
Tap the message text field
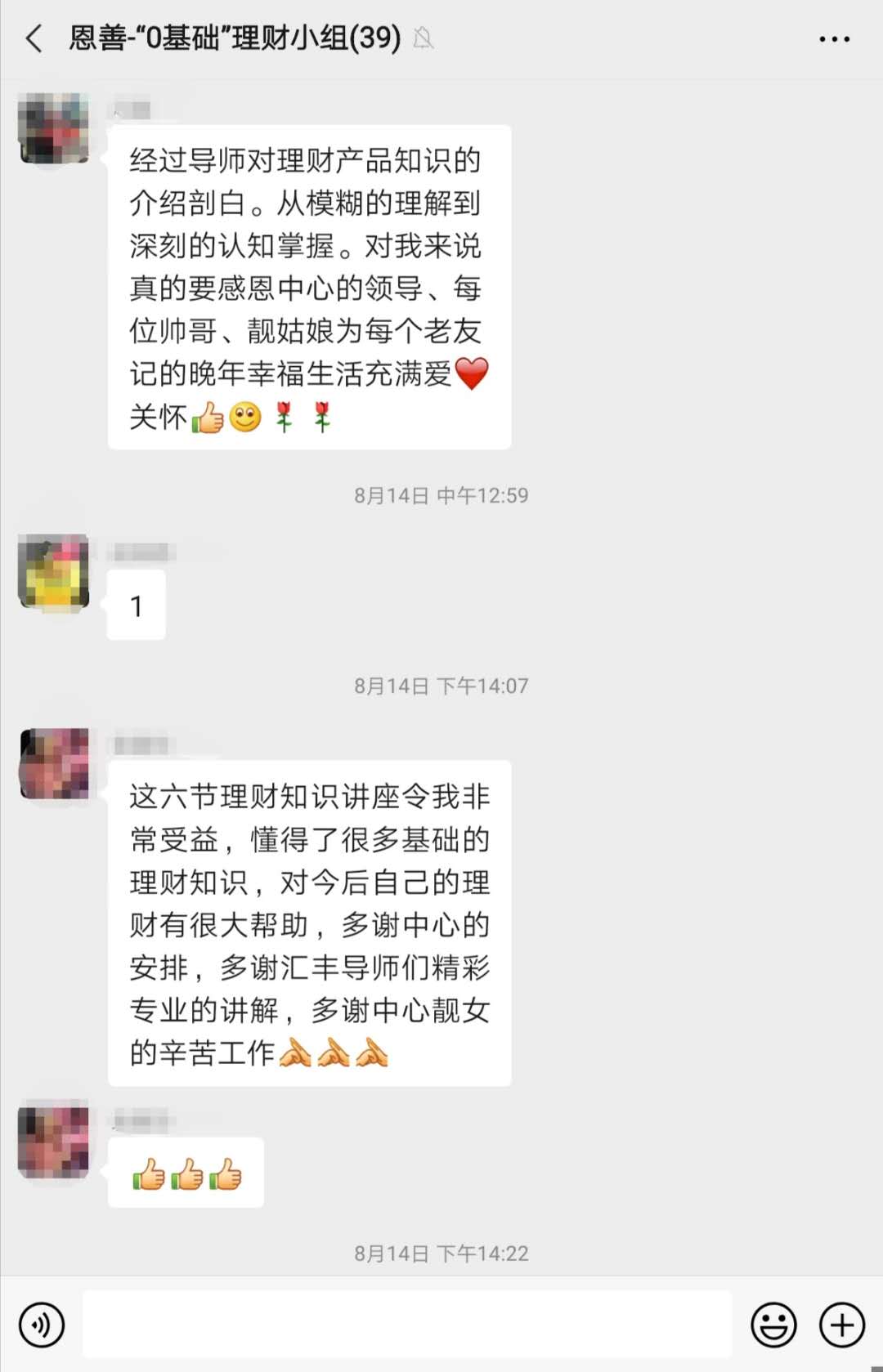click(x=406, y=1325)
